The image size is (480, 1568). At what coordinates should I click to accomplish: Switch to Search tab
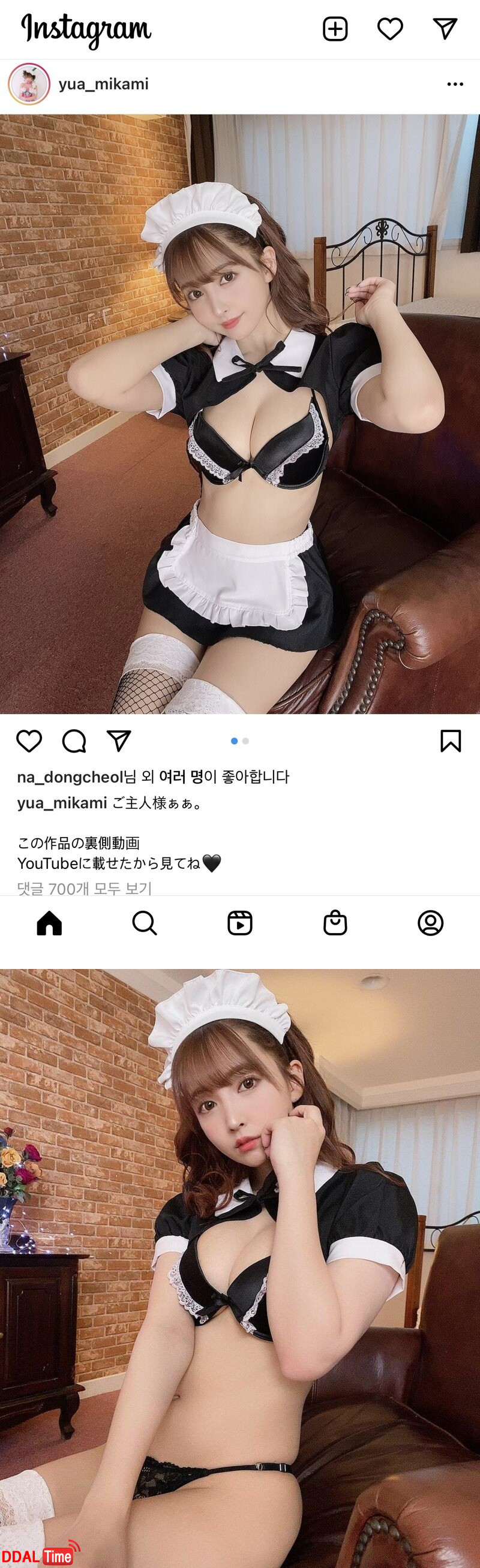tap(145, 923)
